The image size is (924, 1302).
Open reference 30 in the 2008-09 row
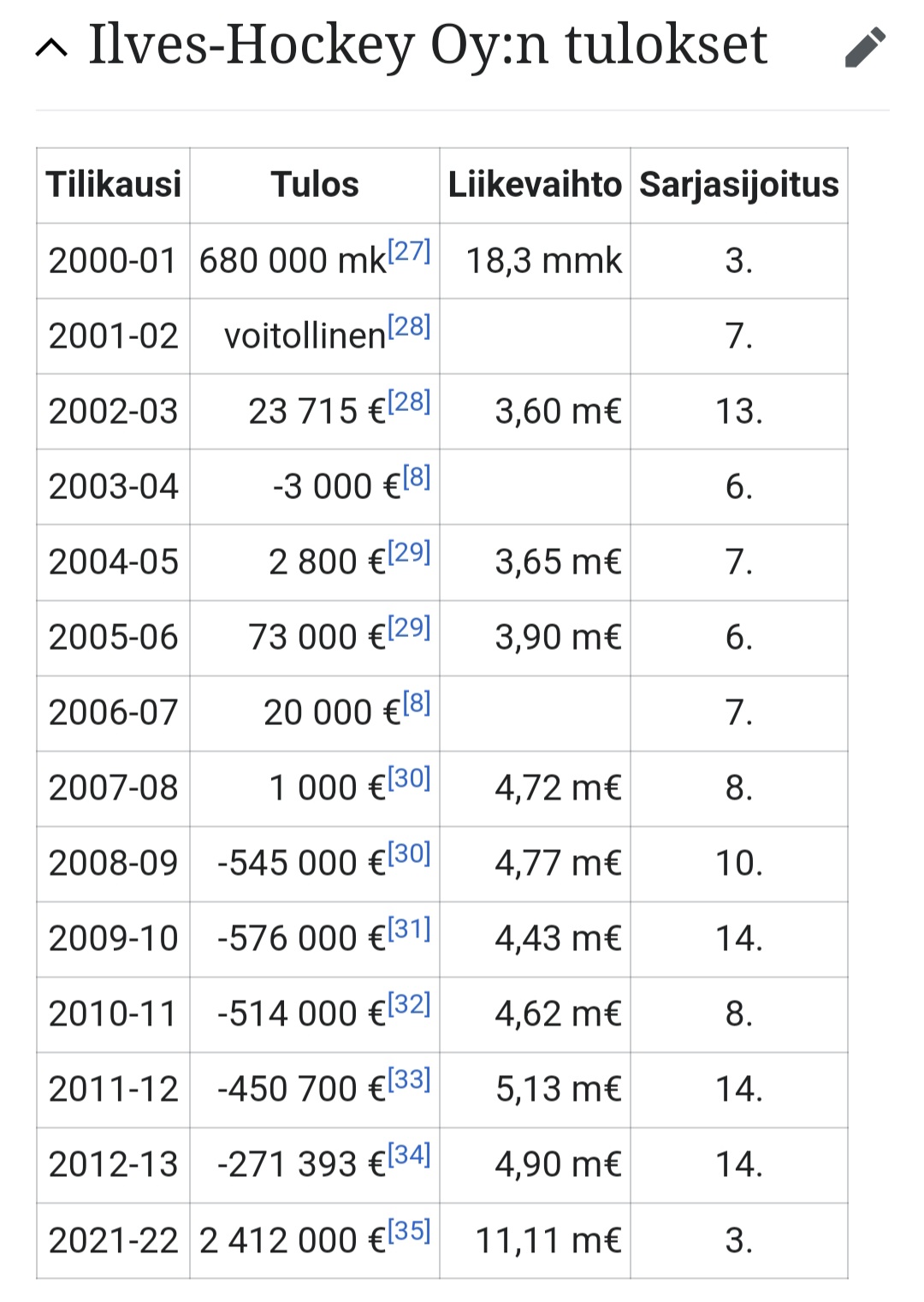click(x=409, y=853)
